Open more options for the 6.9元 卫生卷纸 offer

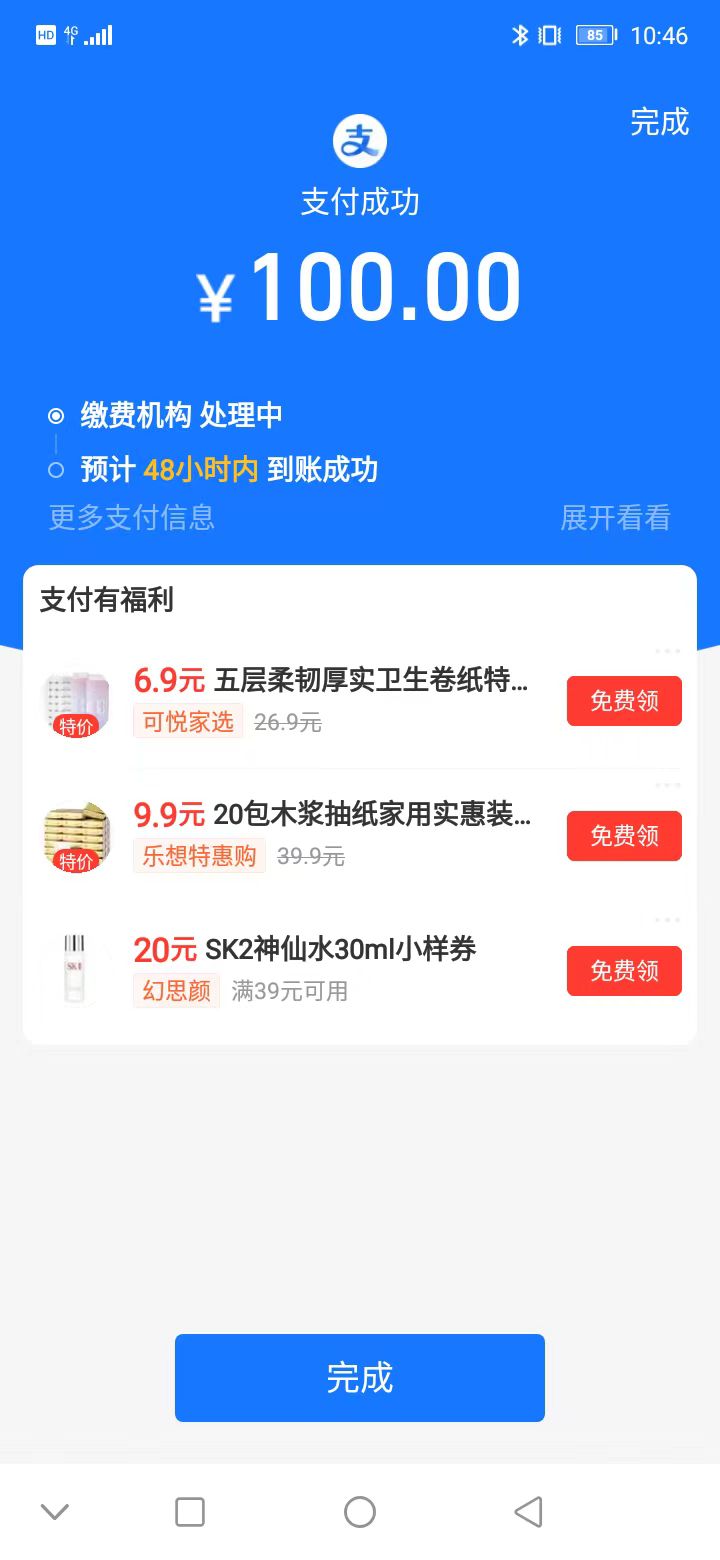pyautogui.click(x=667, y=651)
